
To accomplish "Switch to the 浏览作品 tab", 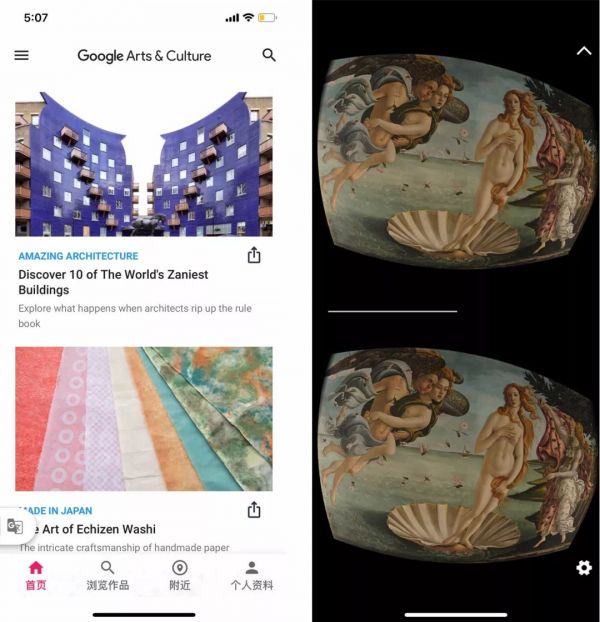I will (x=107, y=575).
